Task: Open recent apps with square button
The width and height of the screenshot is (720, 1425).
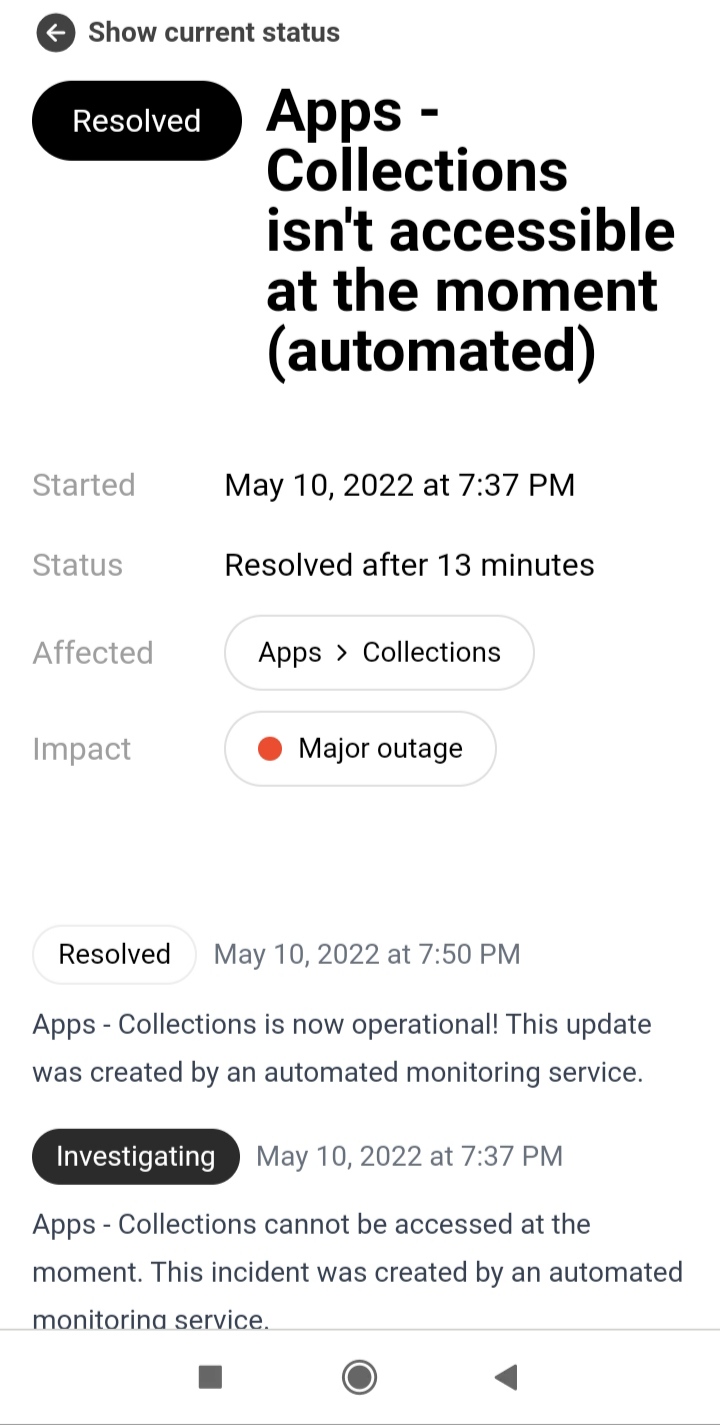Action: [x=210, y=1377]
